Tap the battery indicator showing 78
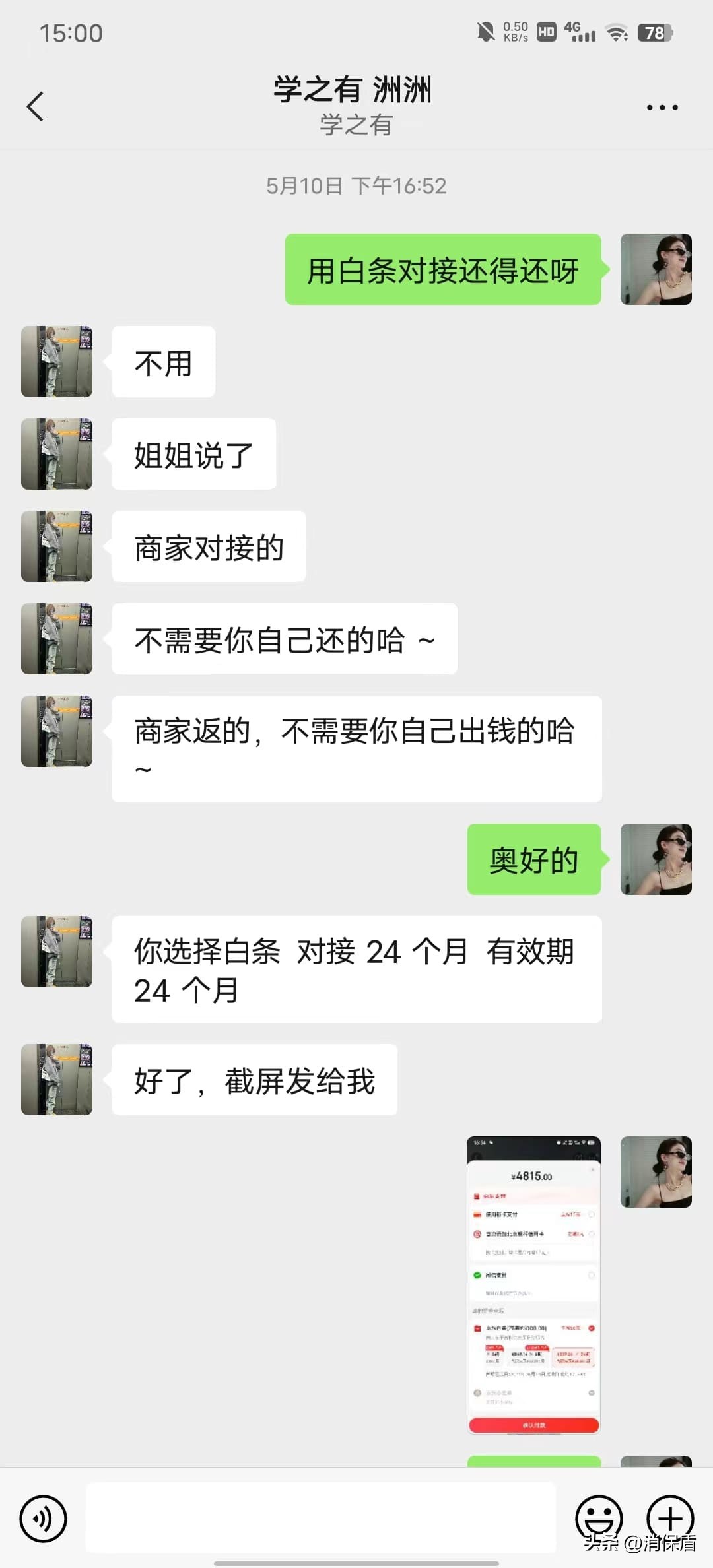Image resolution: width=713 pixels, height=1568 pixels. click(x=656, y=32)
